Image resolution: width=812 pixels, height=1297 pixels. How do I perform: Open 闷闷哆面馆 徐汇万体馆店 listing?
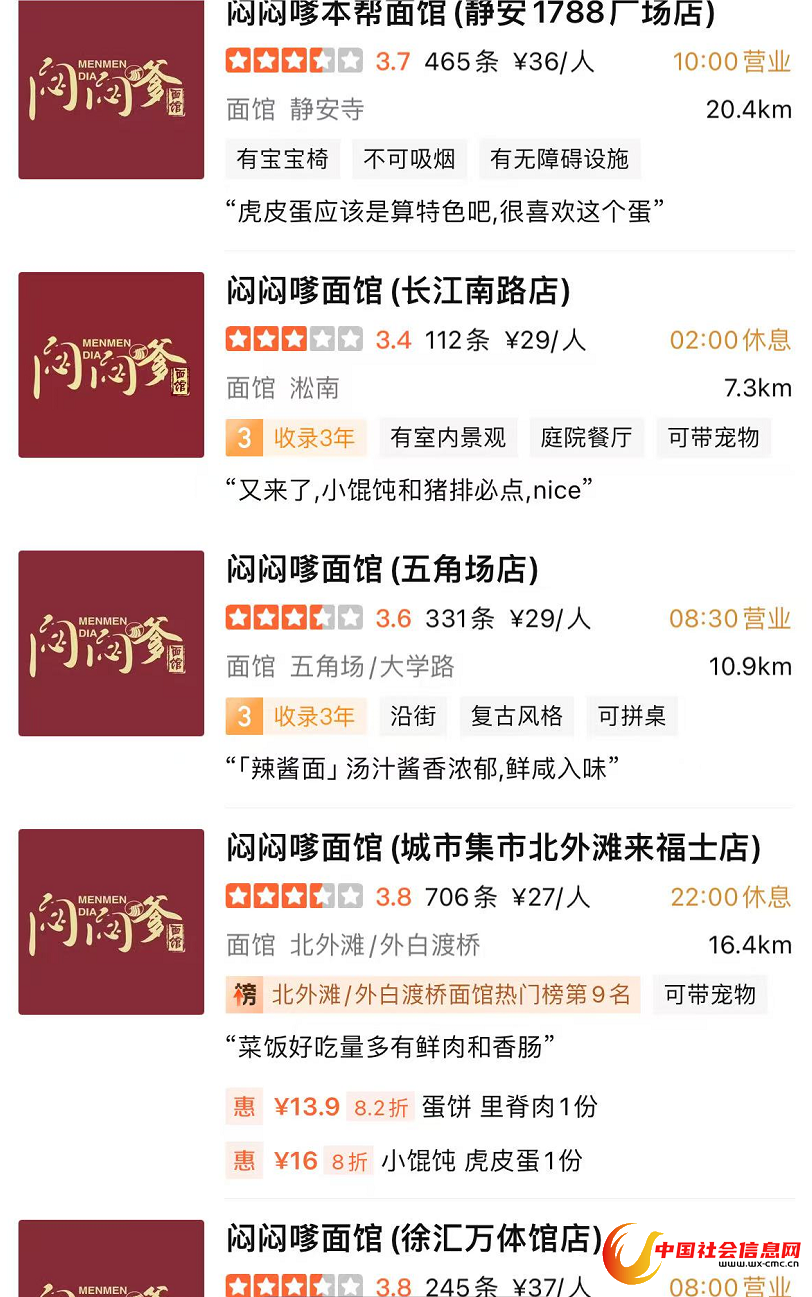tap(414, 1238)
